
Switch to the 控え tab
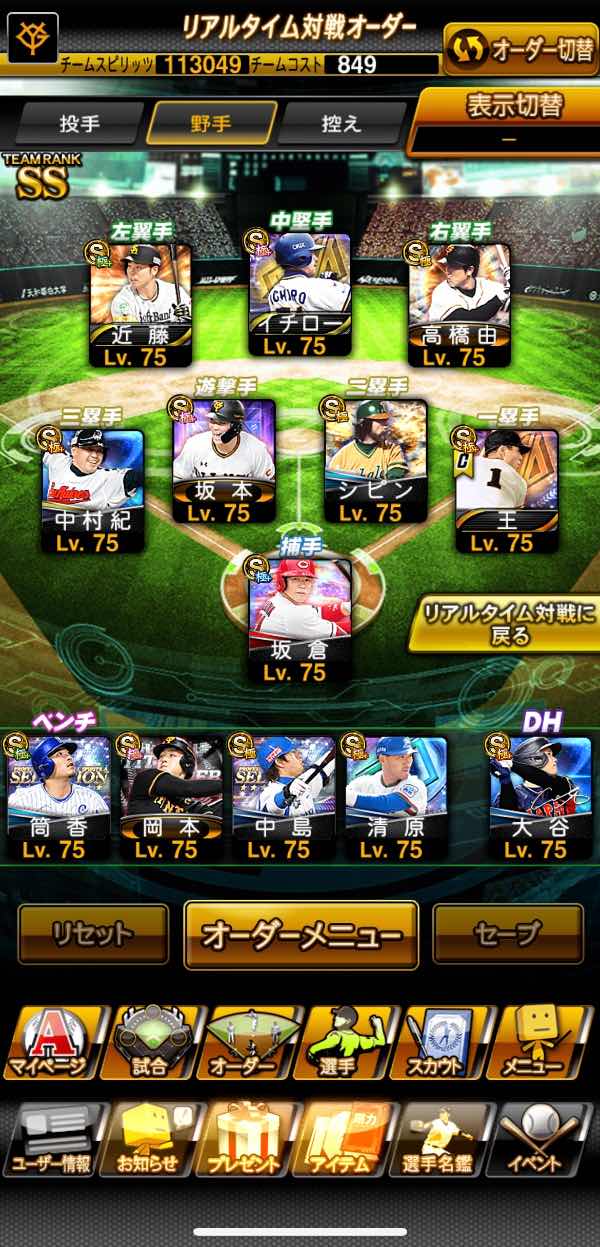(339, 125)
